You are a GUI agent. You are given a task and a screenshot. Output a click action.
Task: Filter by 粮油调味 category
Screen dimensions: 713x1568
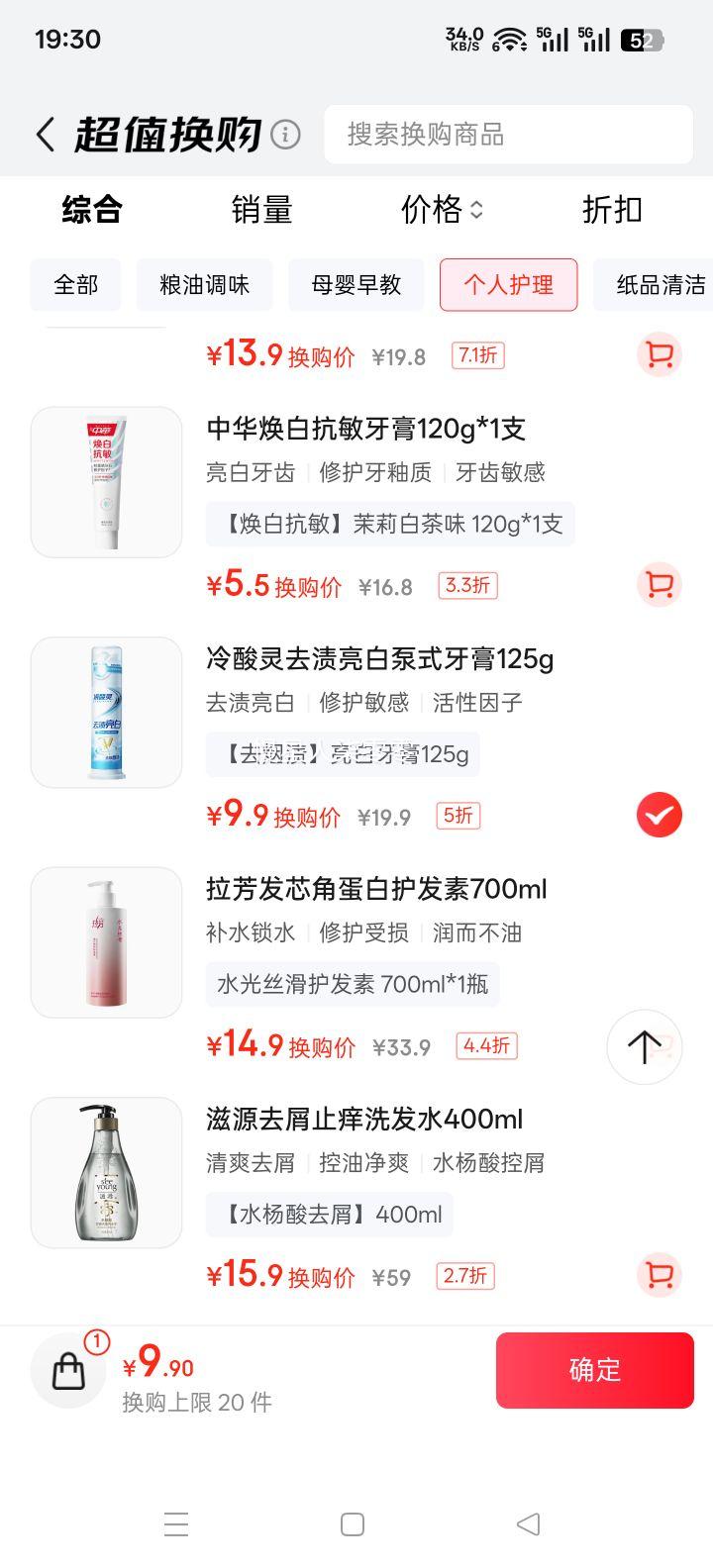[204, 285]
